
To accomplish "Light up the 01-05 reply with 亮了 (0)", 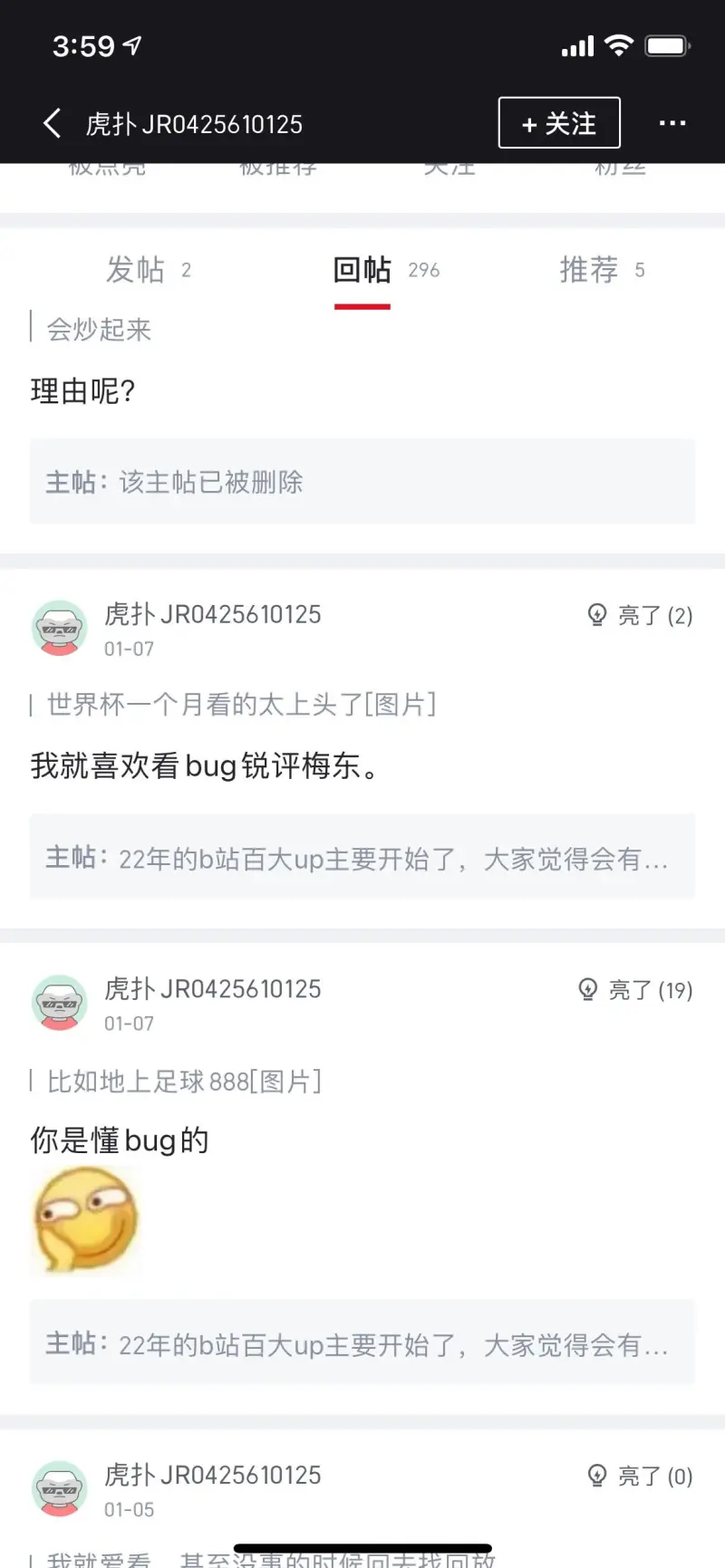I will [640, 1477].
